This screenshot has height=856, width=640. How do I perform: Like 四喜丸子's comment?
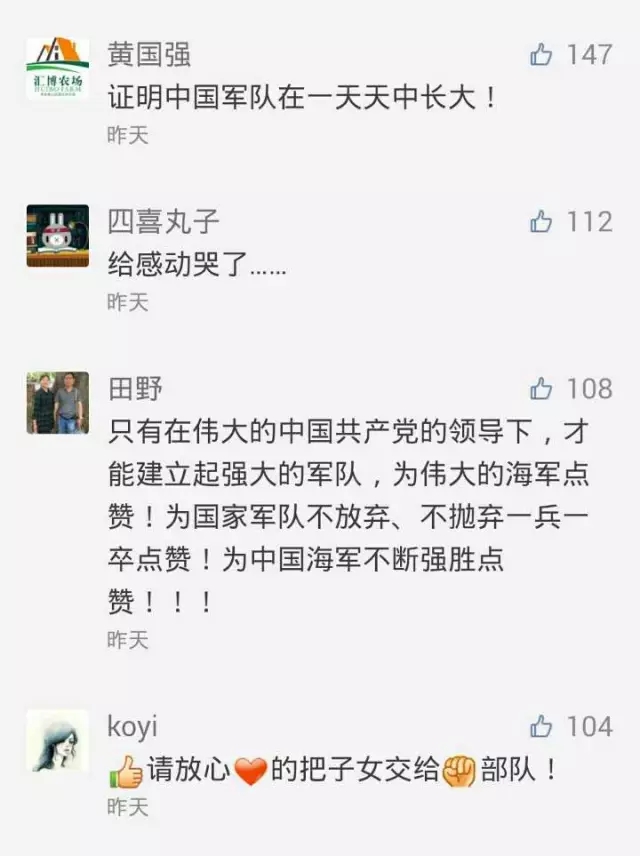coord(541,222)
